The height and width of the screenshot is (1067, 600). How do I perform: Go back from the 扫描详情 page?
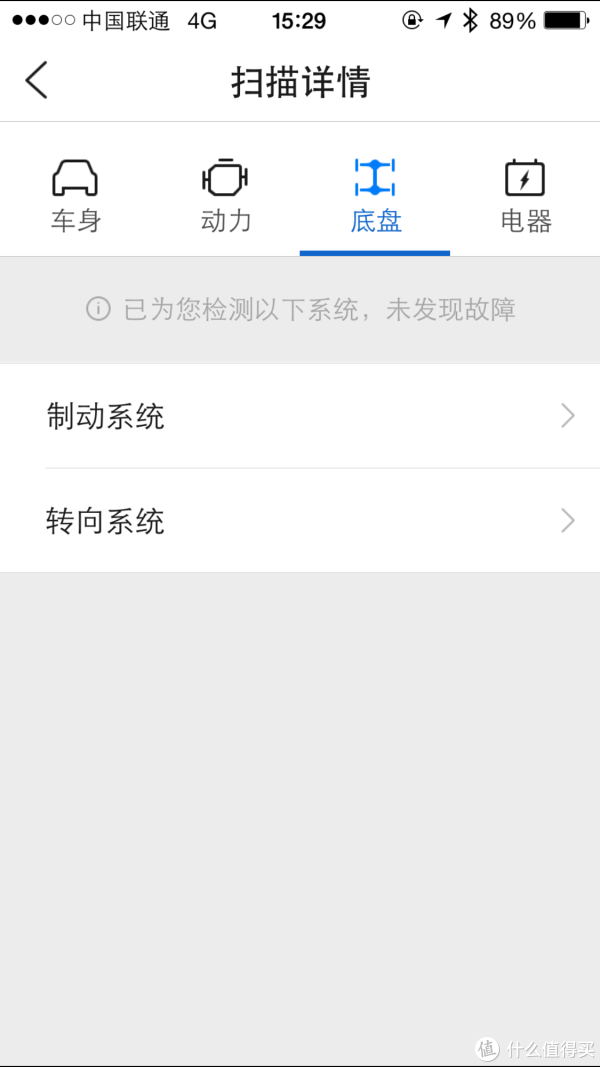[x=36, y=80]
